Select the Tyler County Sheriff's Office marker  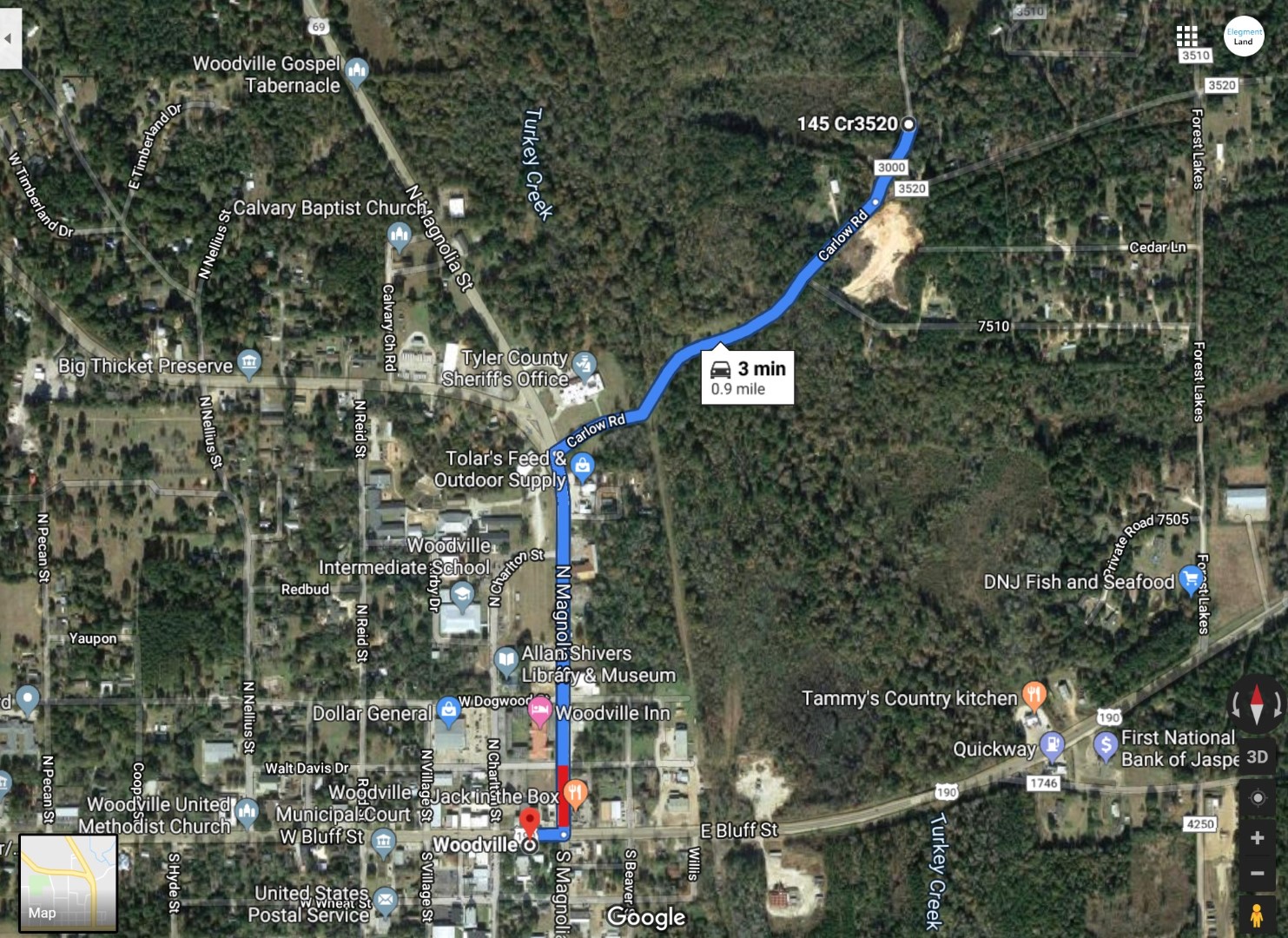point(585,365)
